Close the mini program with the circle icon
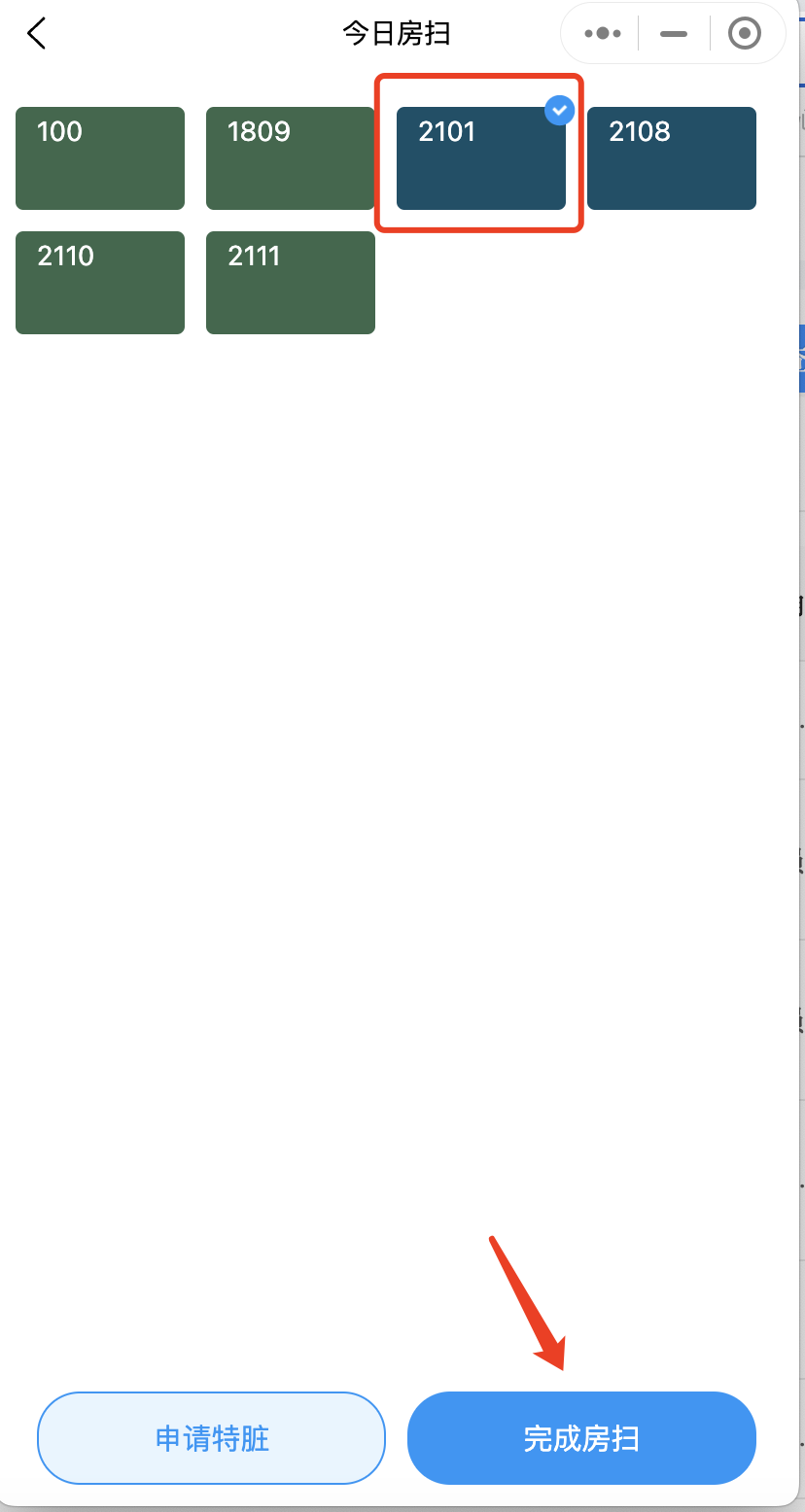 coord(744,34)
